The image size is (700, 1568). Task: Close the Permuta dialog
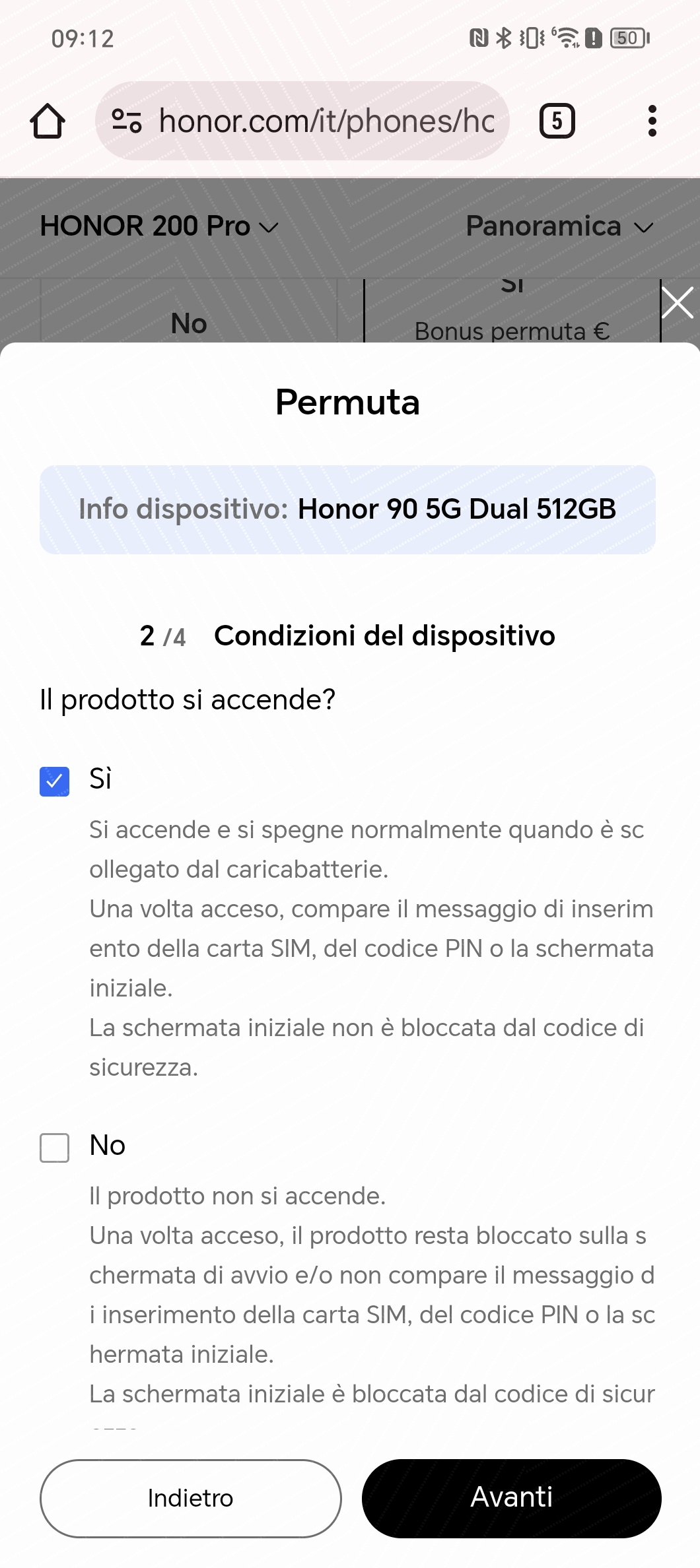678,303
